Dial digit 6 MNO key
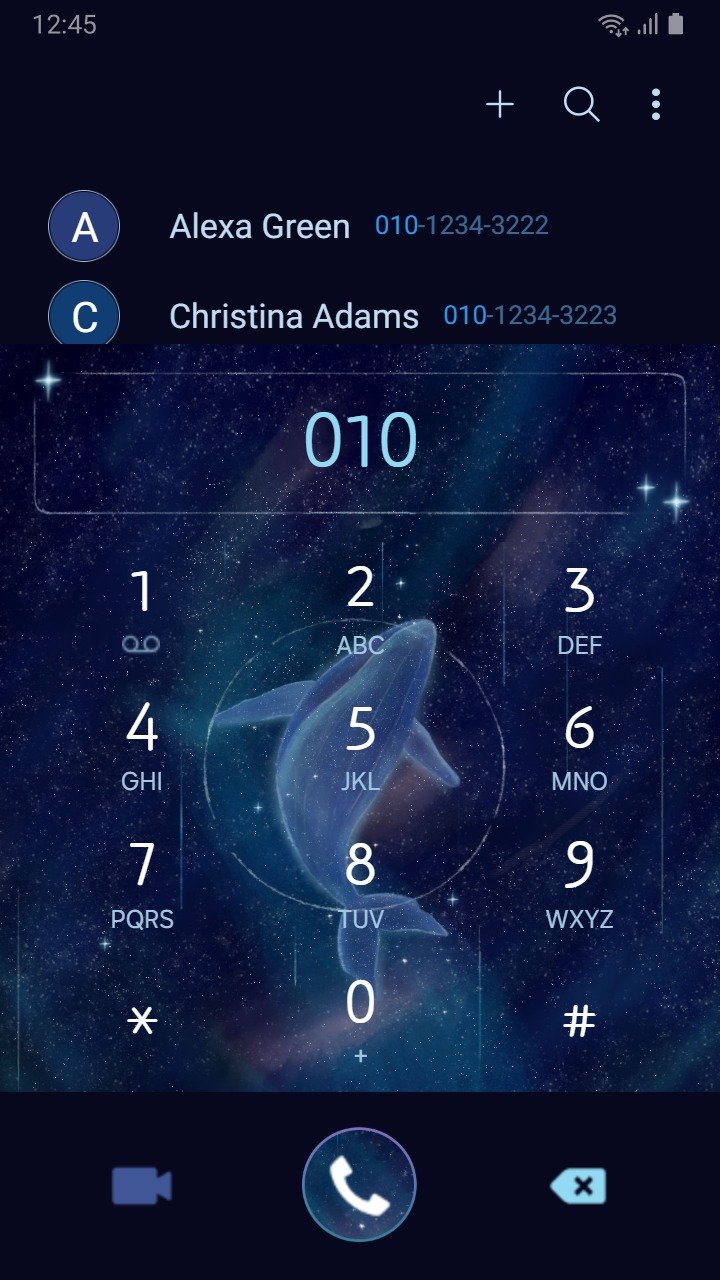This screenshot has height=1280, width=720. [579, 745]
